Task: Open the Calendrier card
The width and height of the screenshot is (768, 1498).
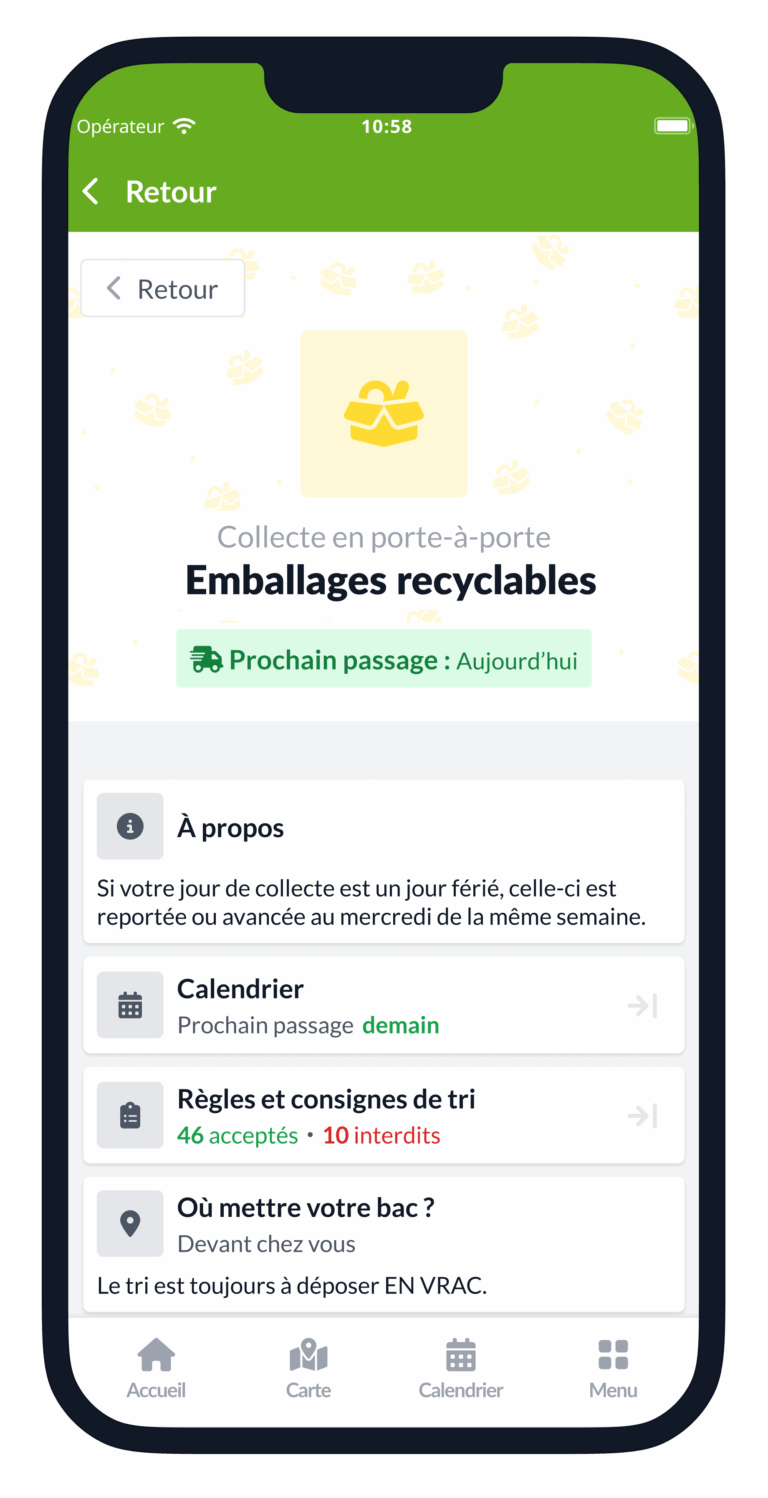Action: 384,1005
